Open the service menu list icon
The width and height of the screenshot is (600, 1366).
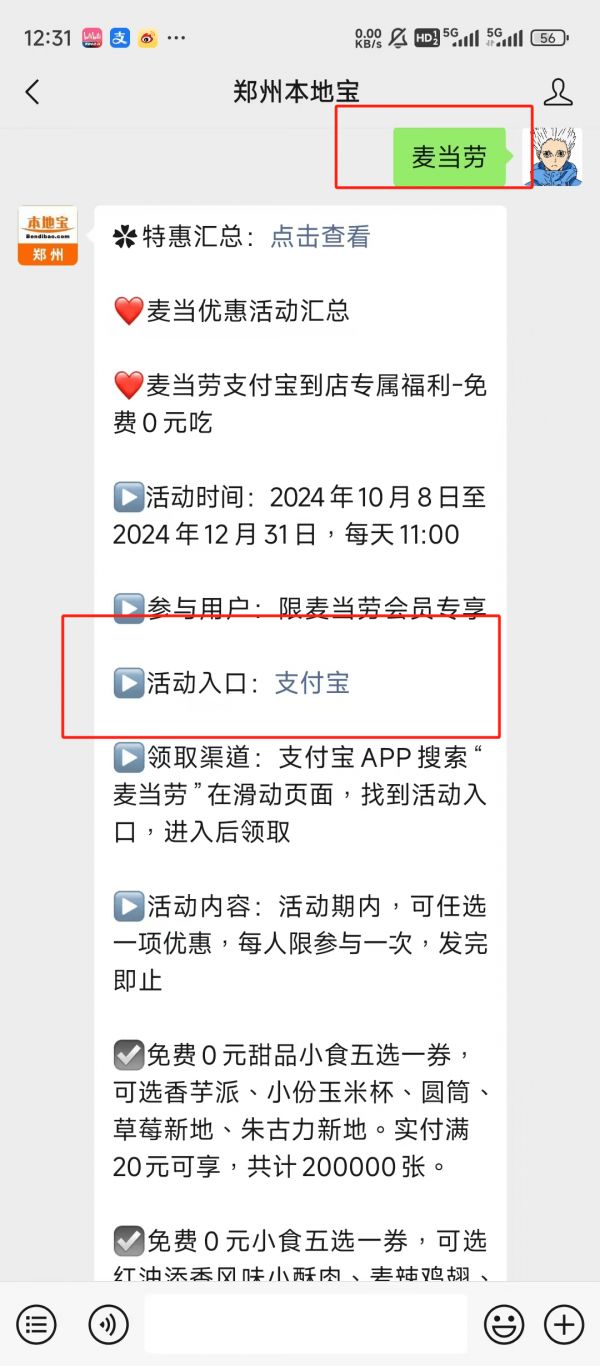[x=37, y=1325]
